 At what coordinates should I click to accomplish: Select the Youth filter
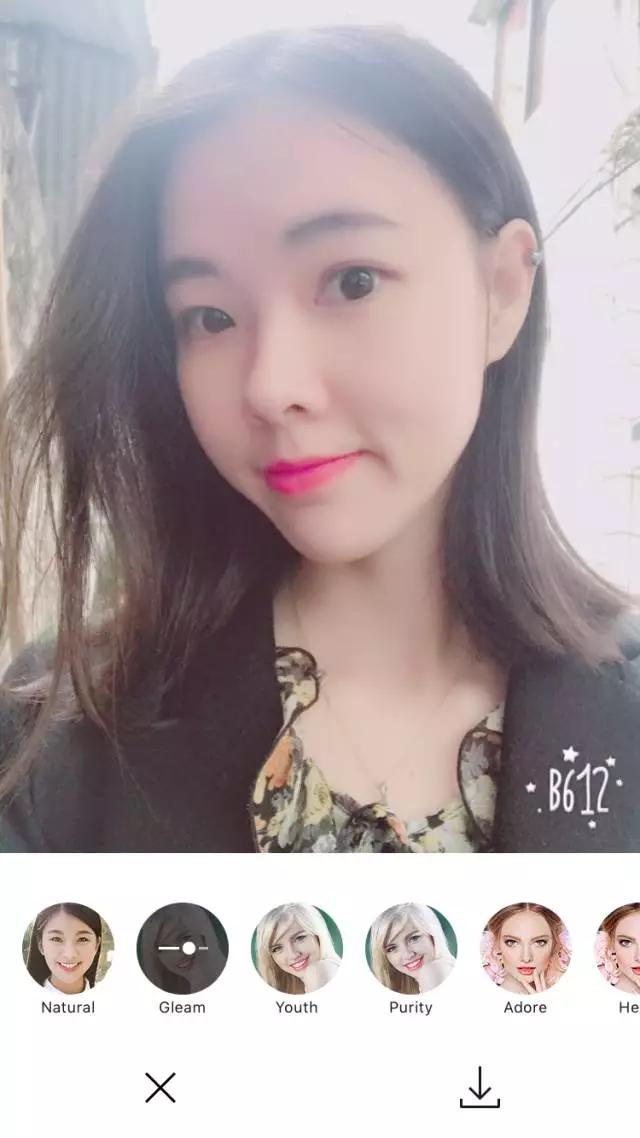click(x=296, y=948)
